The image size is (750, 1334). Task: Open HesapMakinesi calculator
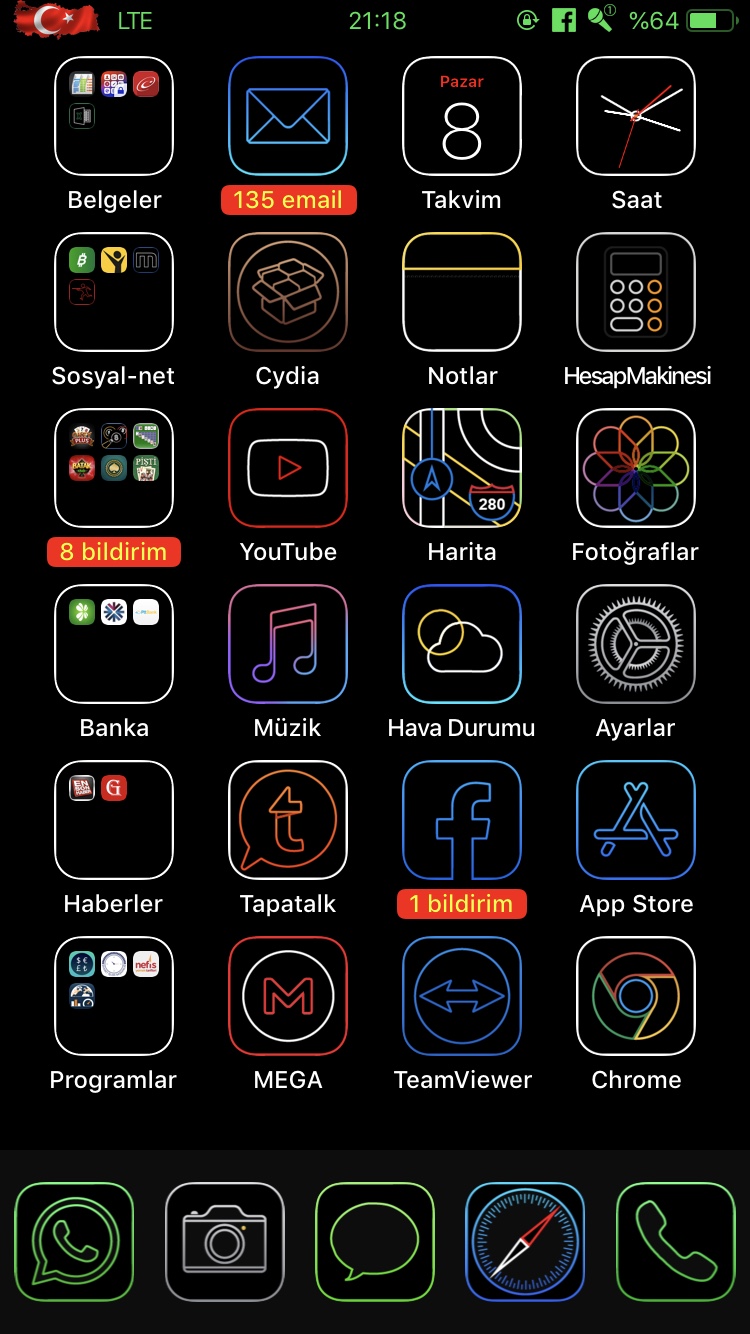(x=636, y=292)
